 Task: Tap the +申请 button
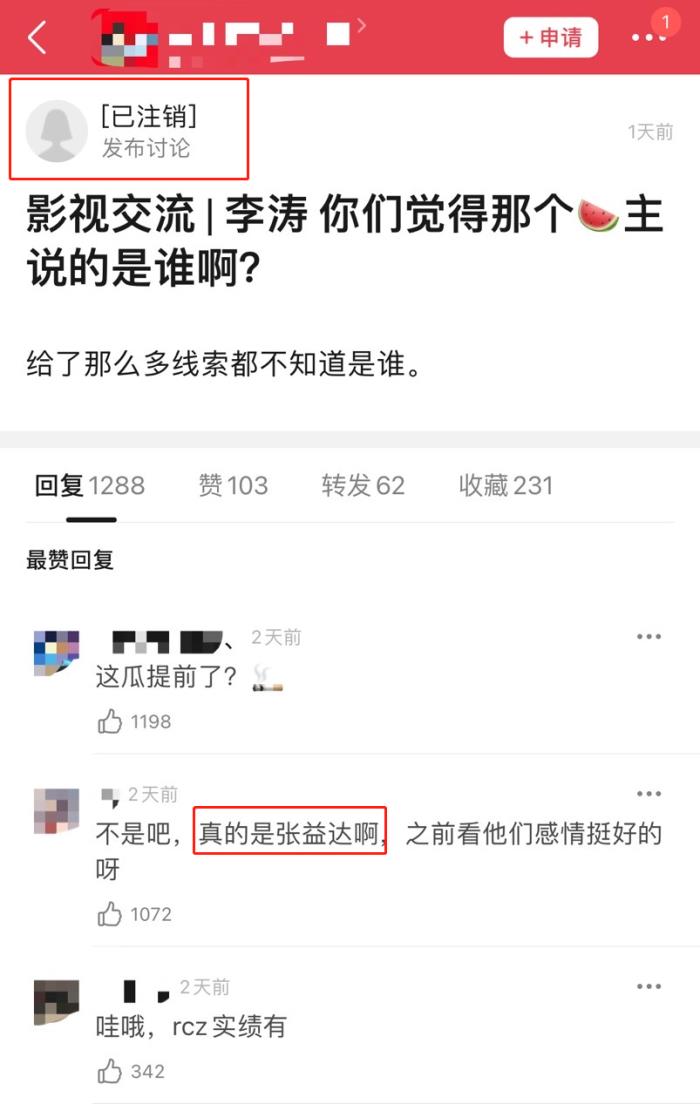click(x=550, y=38)
